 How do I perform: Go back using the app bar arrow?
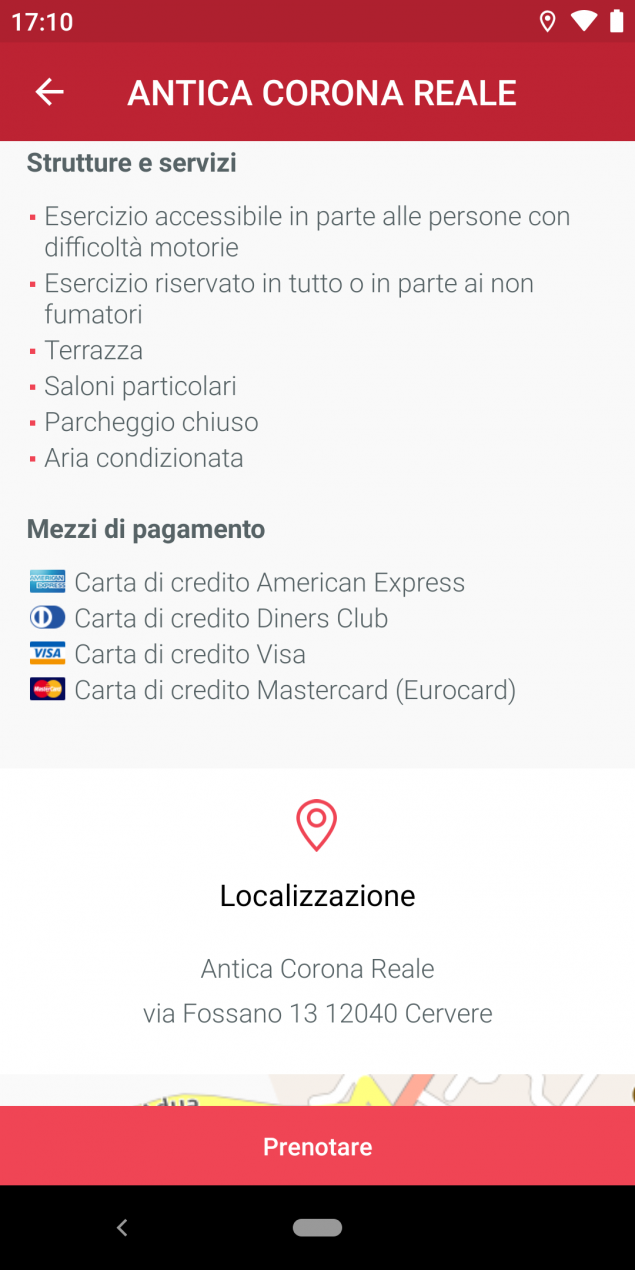pyautogui.click(x=49, y=92)
